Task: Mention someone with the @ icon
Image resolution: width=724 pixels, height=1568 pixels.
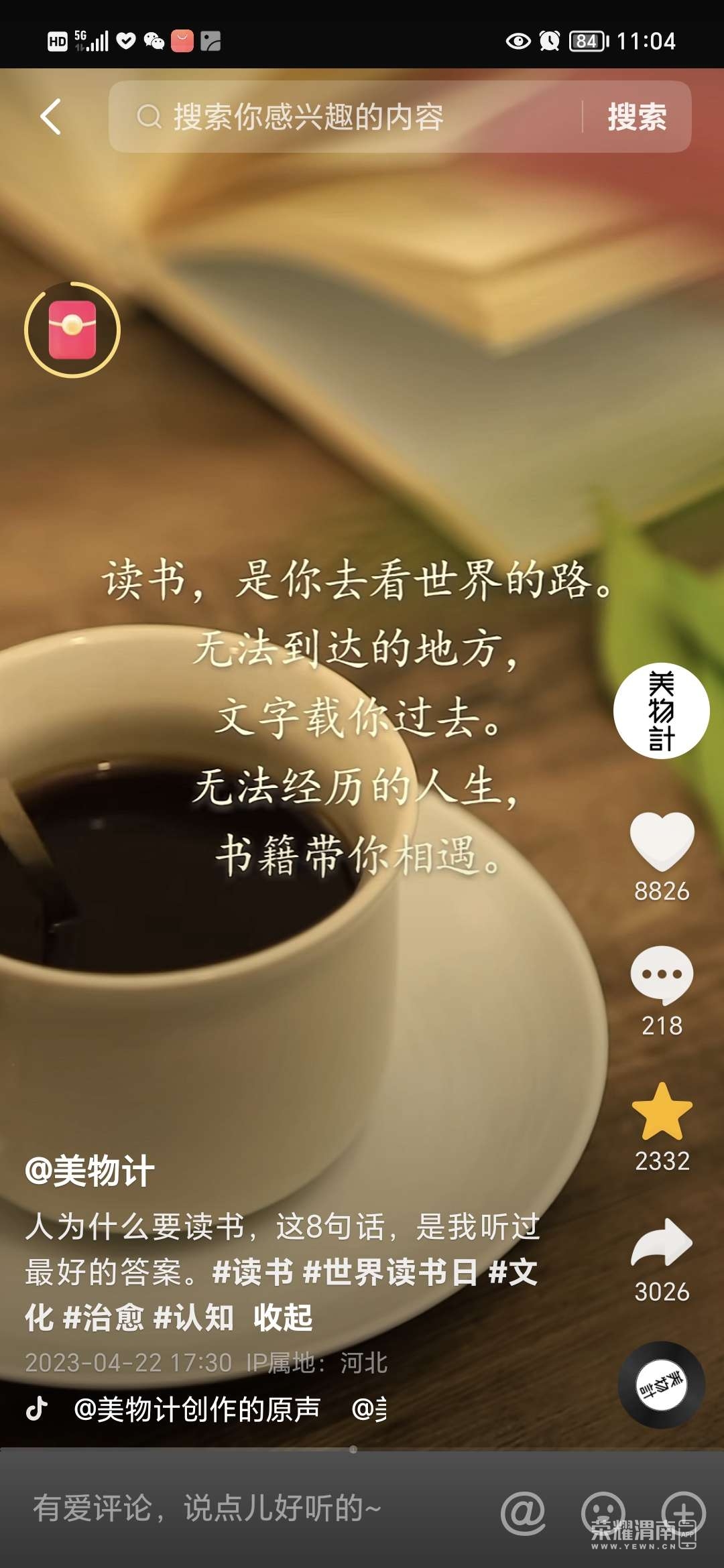Action: (523, 1512)
